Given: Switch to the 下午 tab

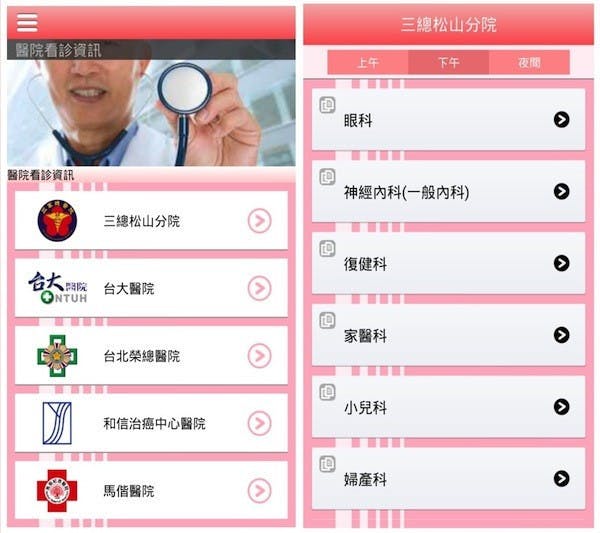Looking at the screenshot, I should (x=448, y=62).
